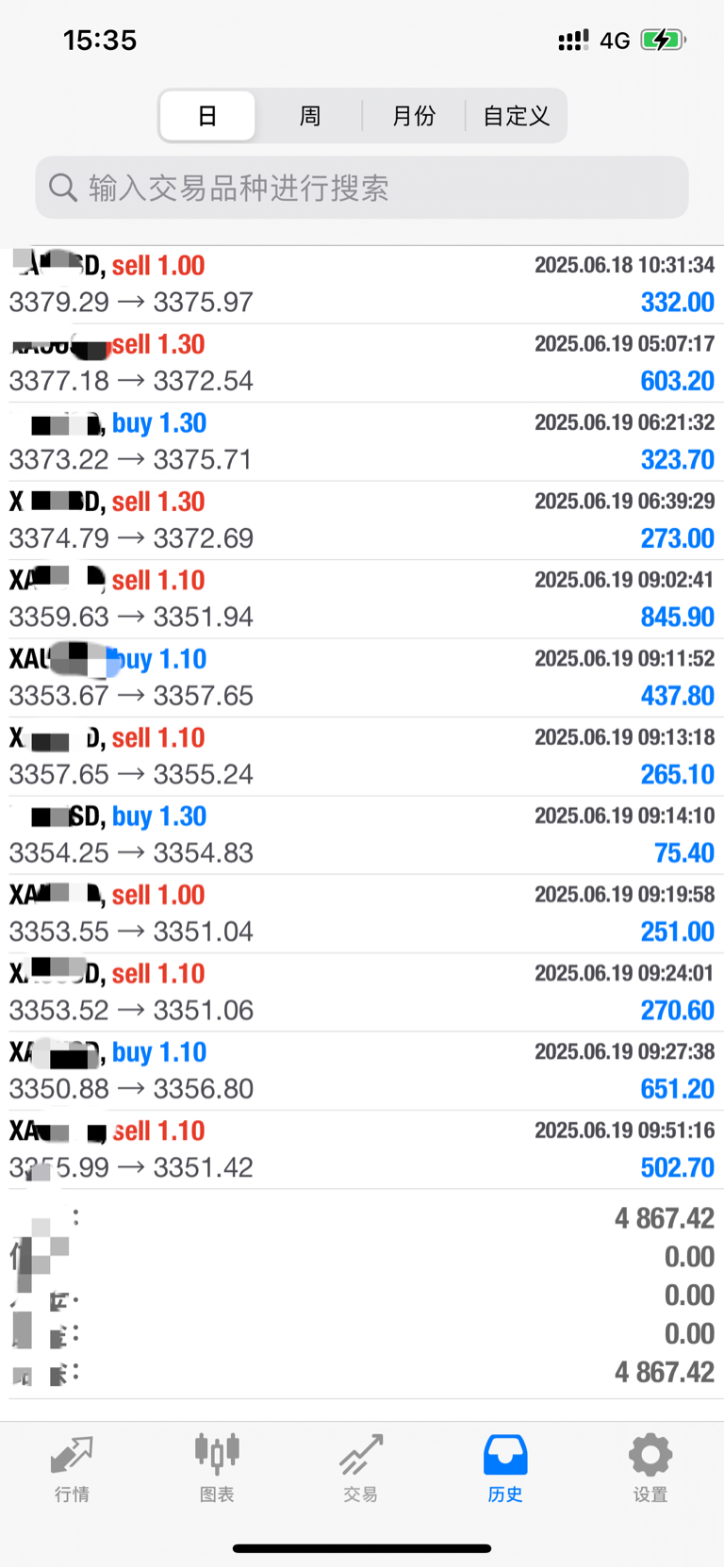This screenshot has width=724, height=1568.
Task: Switch to the 周 (week) period
Action: point(310,116)
